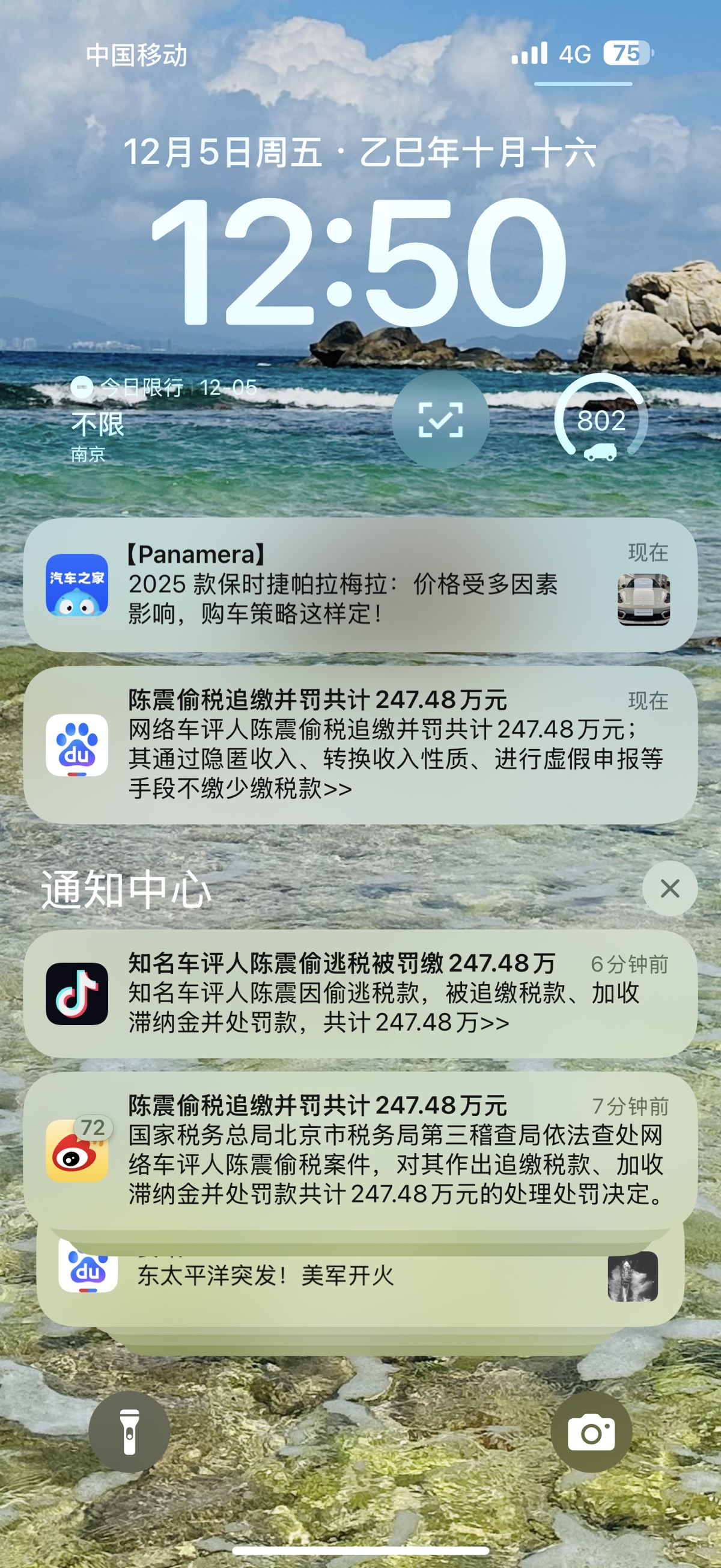The height and width of the screenshot is (1568, 721).
Task: Open the Panamera notification from 汽车之家
Action: click(x=360, y=584)
